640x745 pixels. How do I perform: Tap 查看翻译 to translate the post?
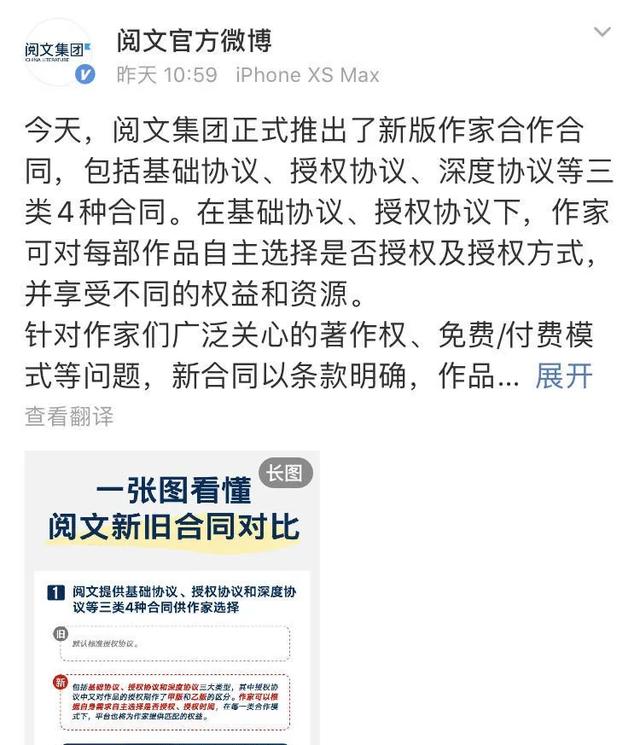click(x=69, y=416)
